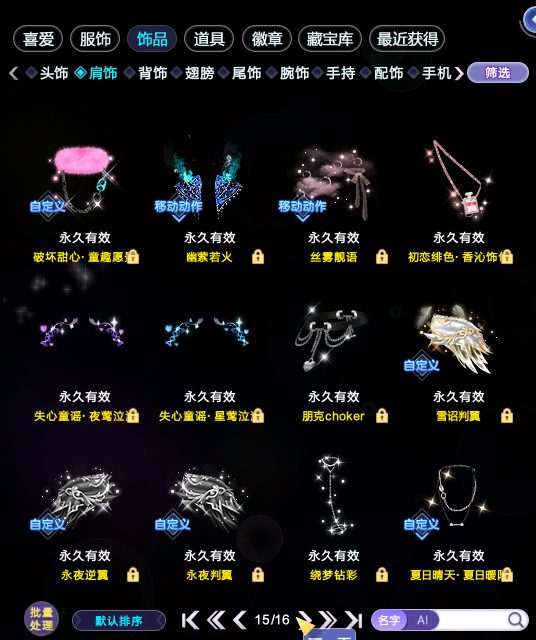Show 最近获得 items
Viewport: 536px width, 640px height.
click(407, 39)
